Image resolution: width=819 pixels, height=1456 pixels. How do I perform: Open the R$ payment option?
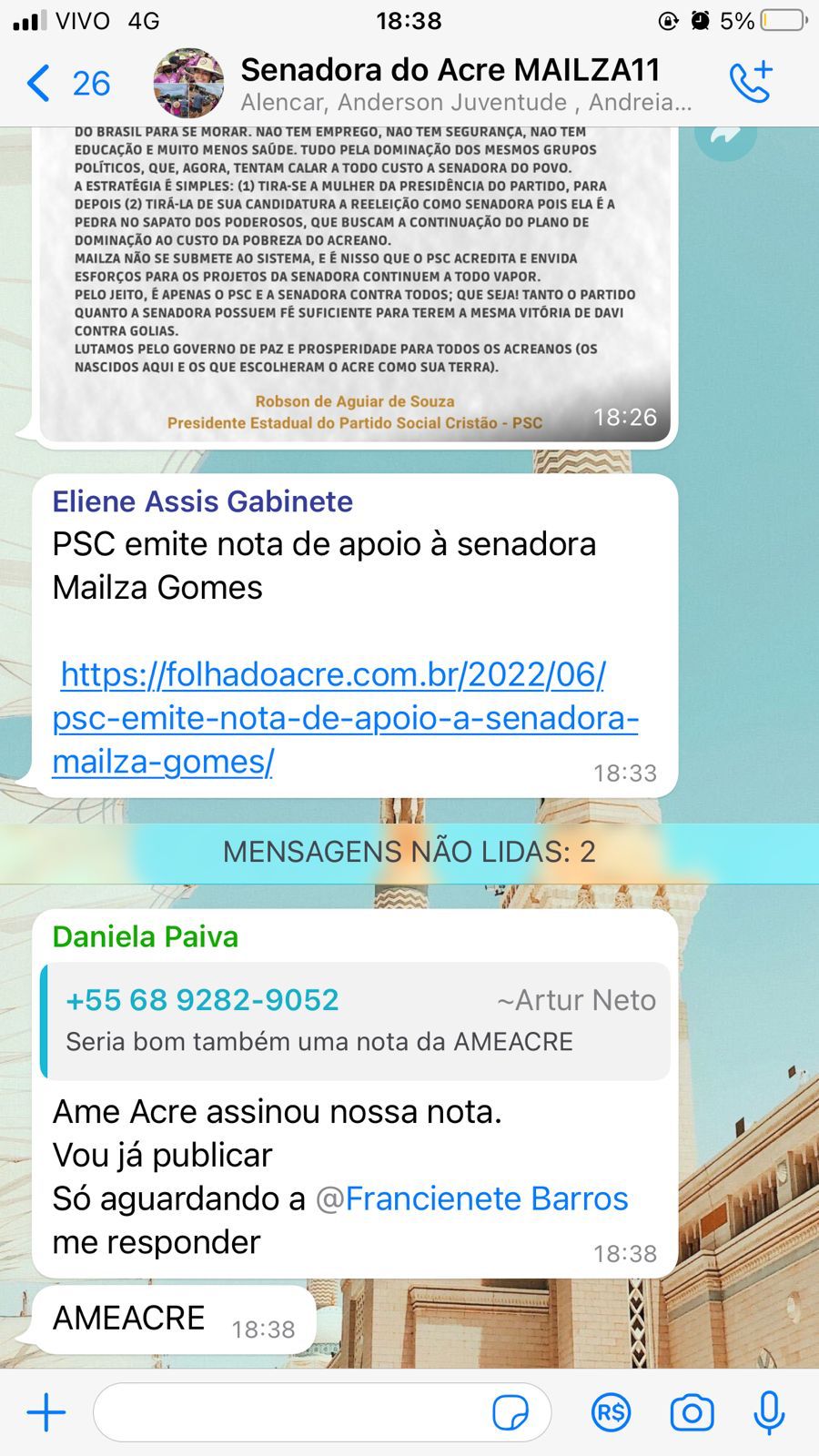611,1412
